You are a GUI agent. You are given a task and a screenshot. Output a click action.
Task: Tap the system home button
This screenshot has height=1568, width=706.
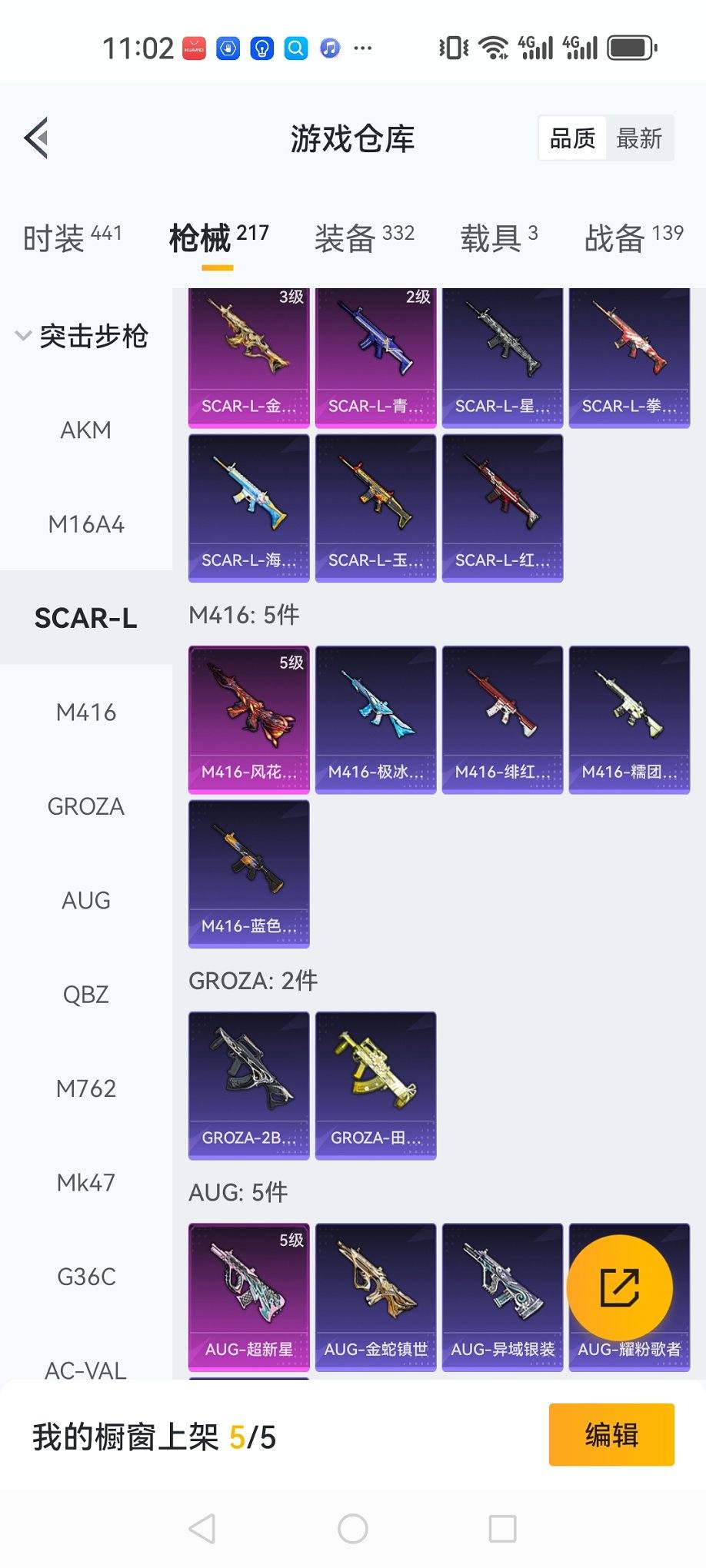[x=353, y=1529]
